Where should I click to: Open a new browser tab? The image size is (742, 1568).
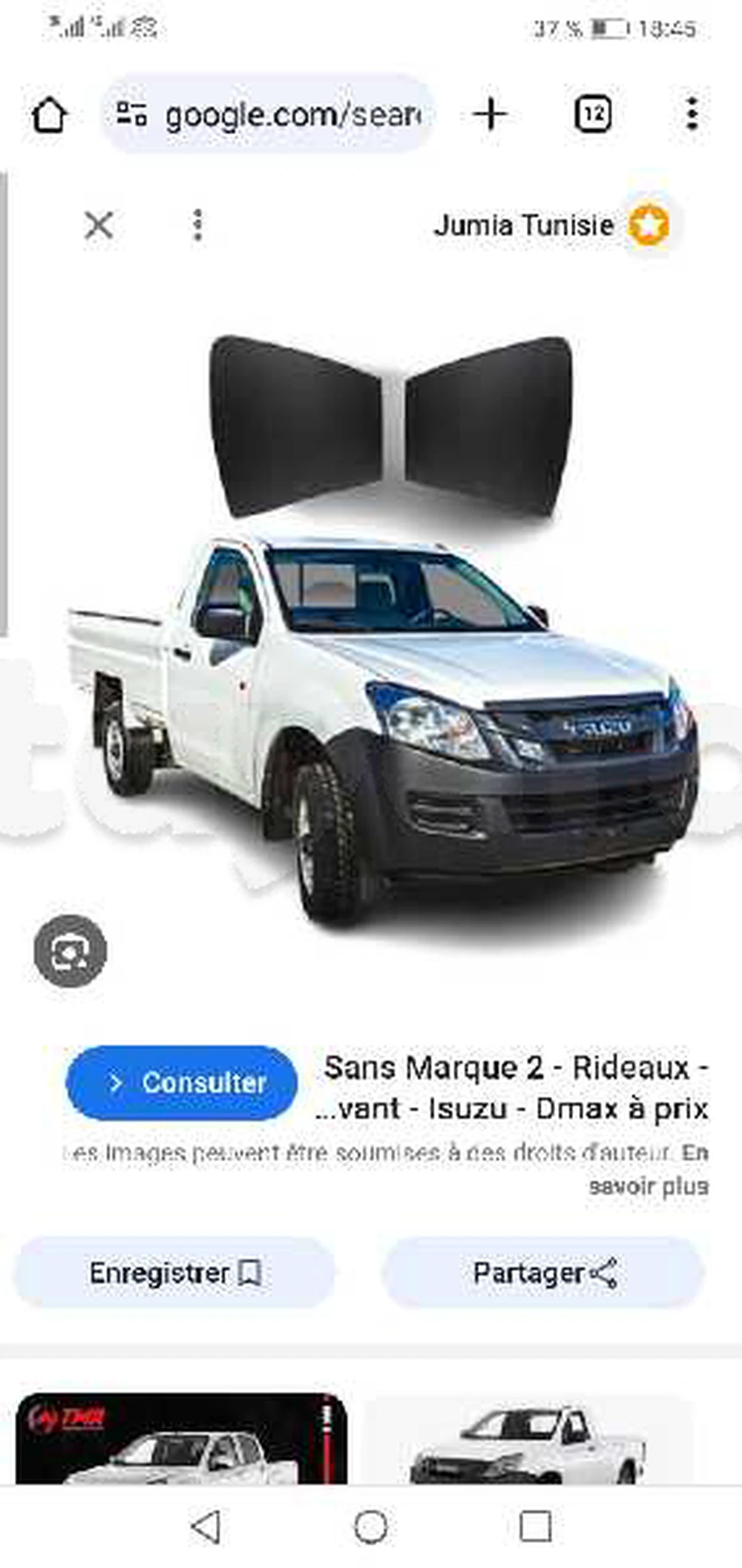490,115
